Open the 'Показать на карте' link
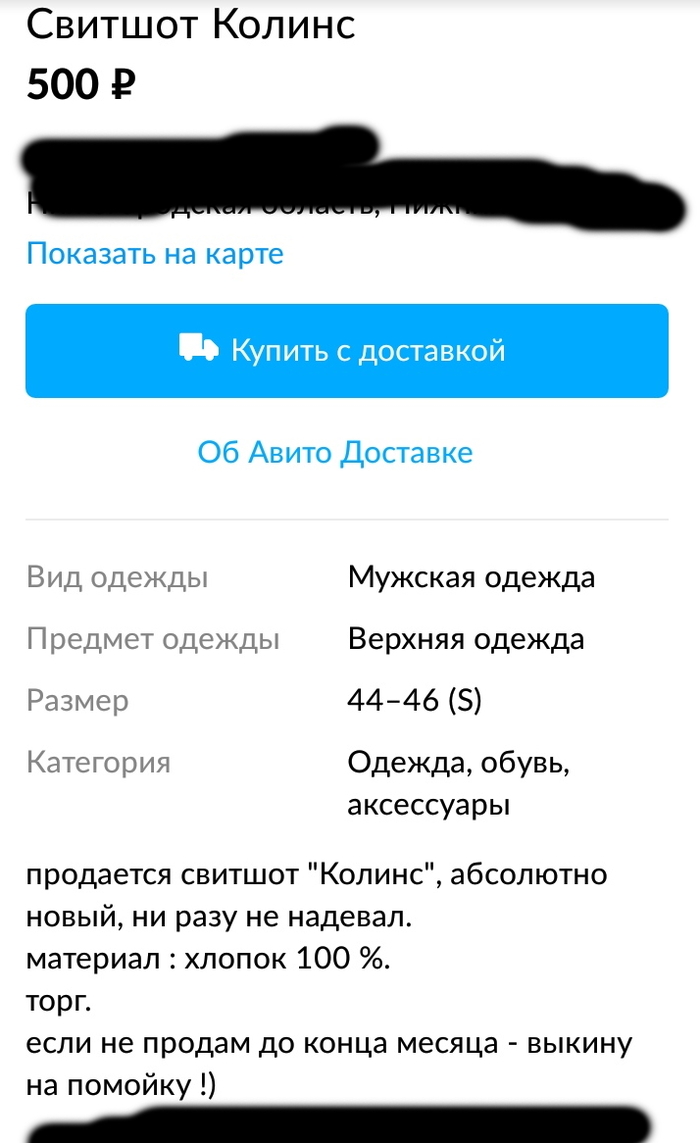Screen dimensions: 700x1143 pos(155,253)
